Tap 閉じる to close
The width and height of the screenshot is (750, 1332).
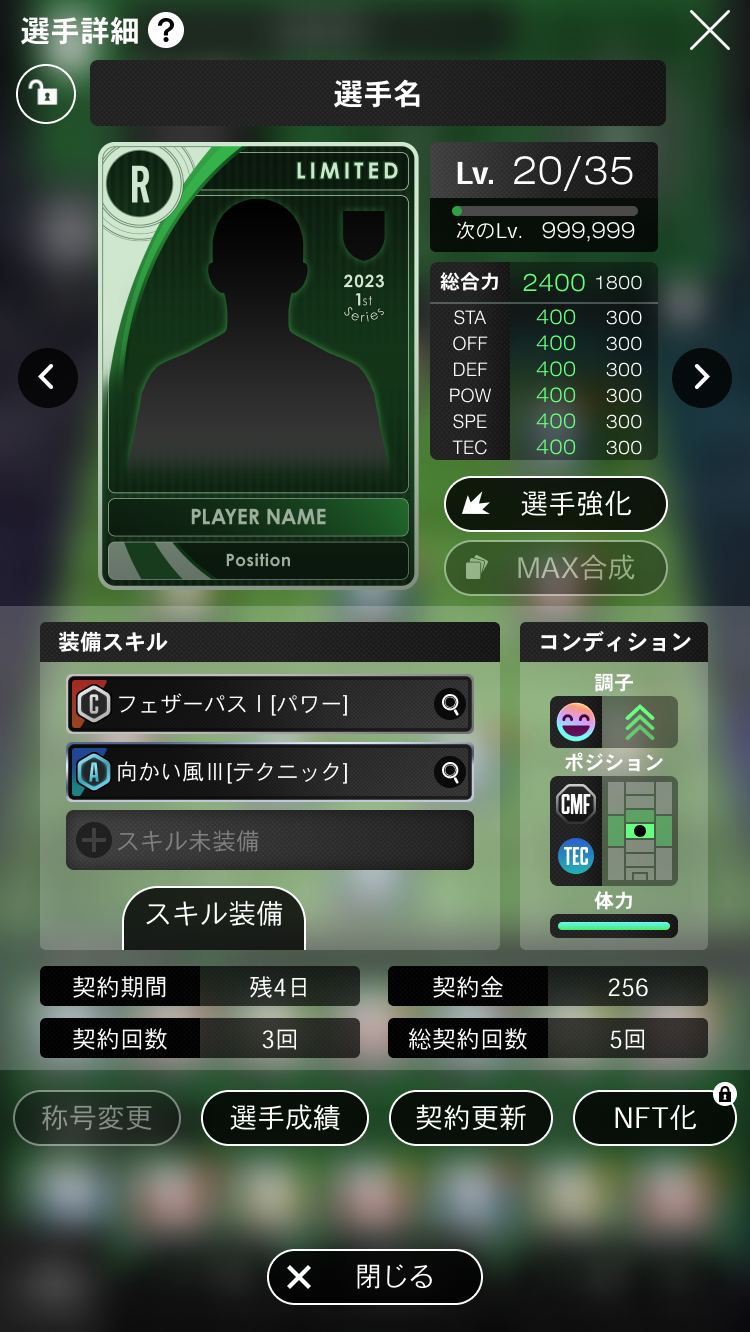(375, 1277)
